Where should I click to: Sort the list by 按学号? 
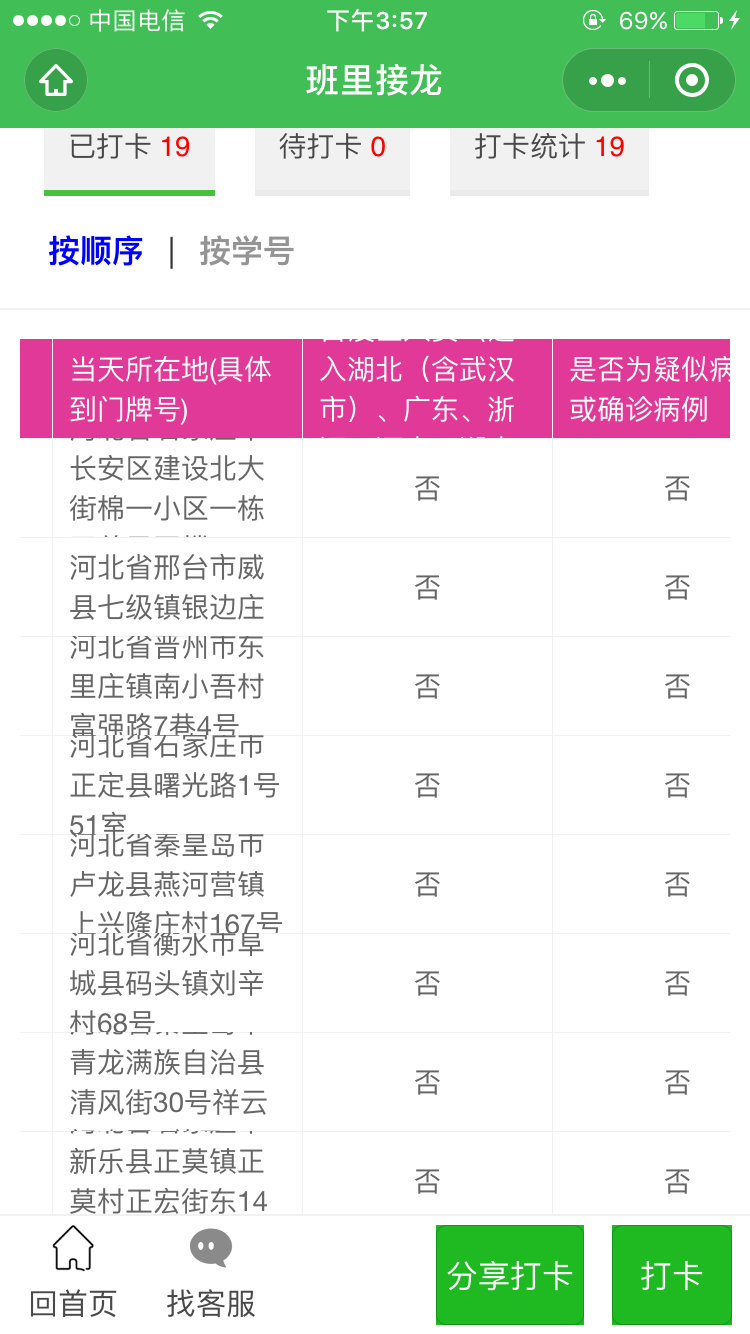pyautogui.click(x=246, y=251)
